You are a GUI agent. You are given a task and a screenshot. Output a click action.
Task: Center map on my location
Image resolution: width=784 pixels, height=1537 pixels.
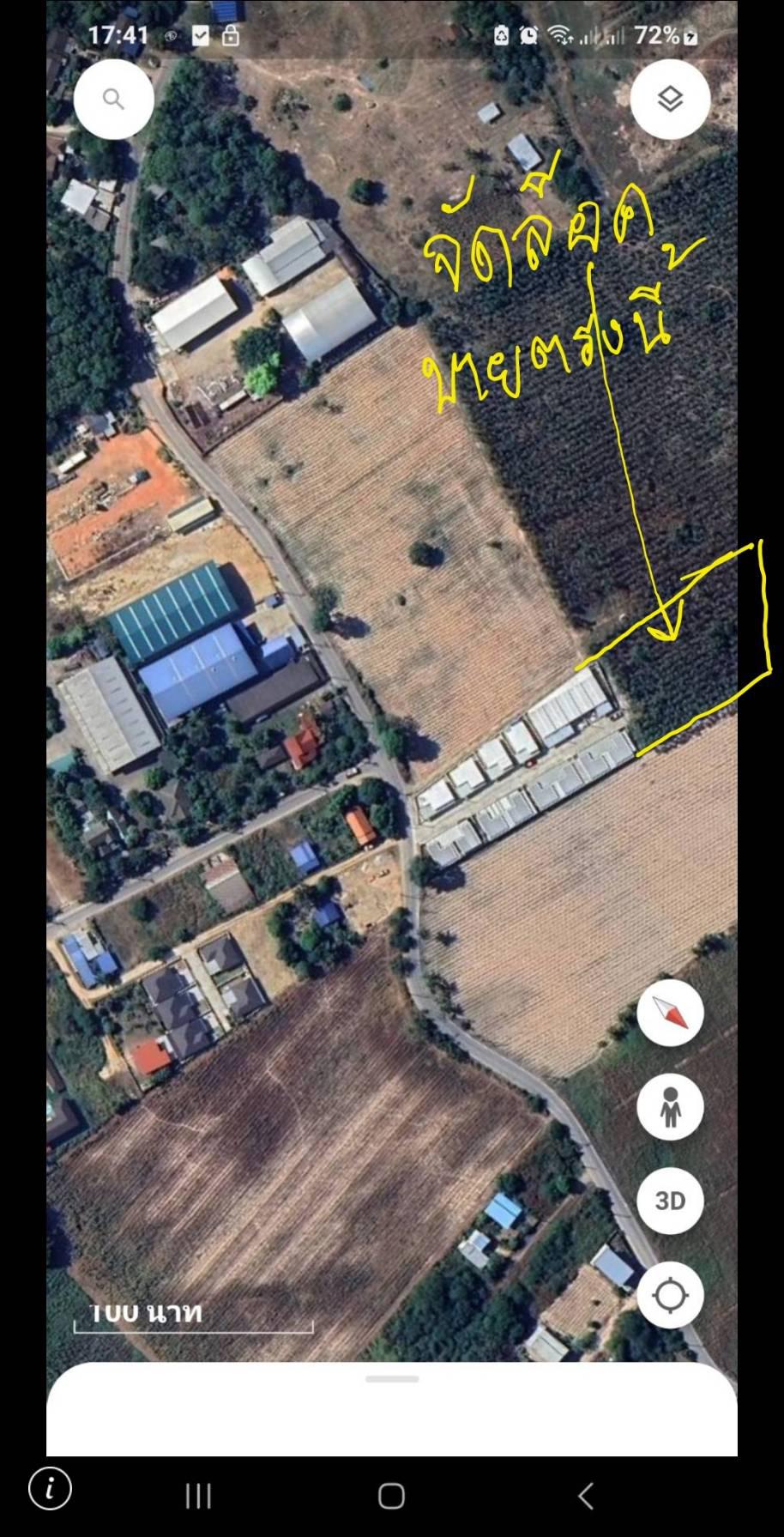(670, 1295)
